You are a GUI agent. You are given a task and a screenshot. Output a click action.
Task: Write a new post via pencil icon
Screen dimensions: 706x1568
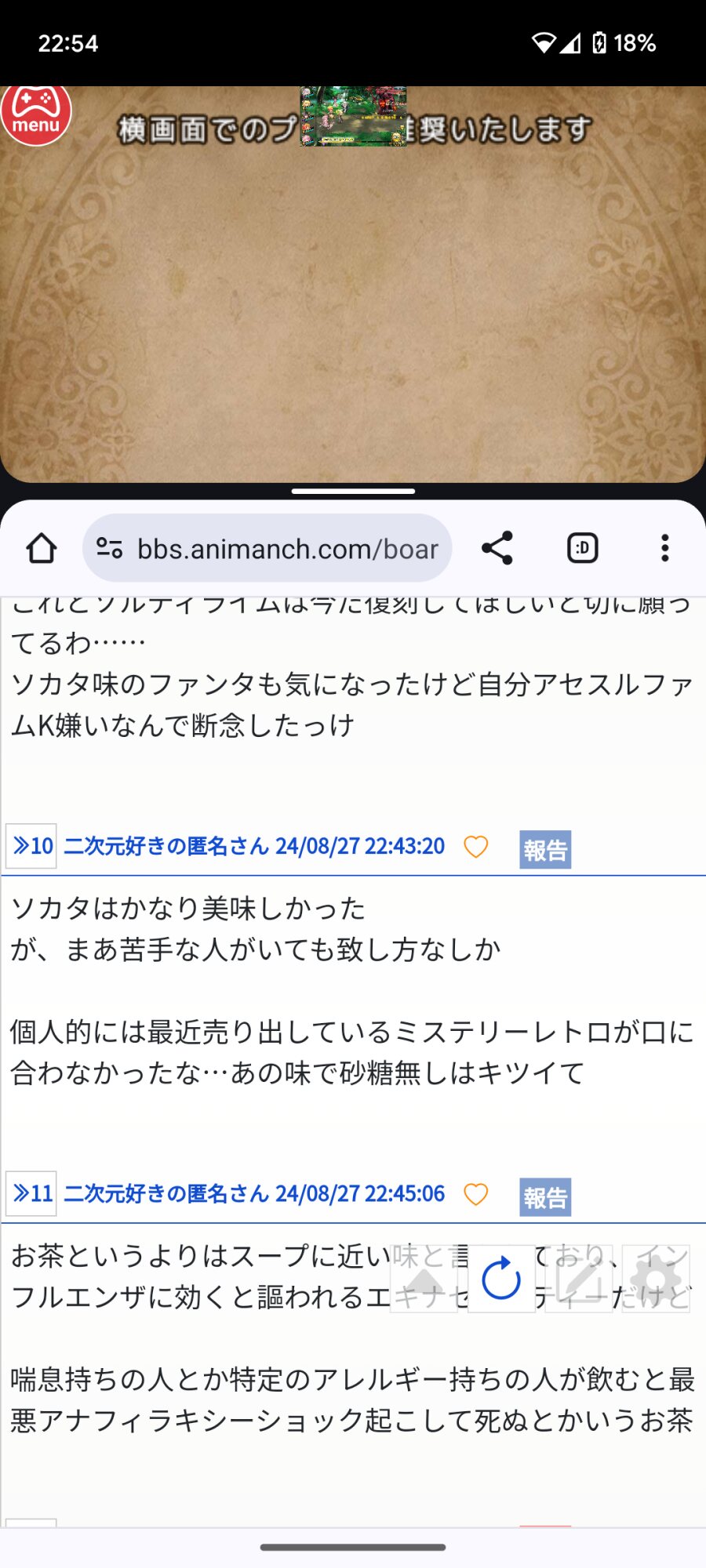(579, 1279)
